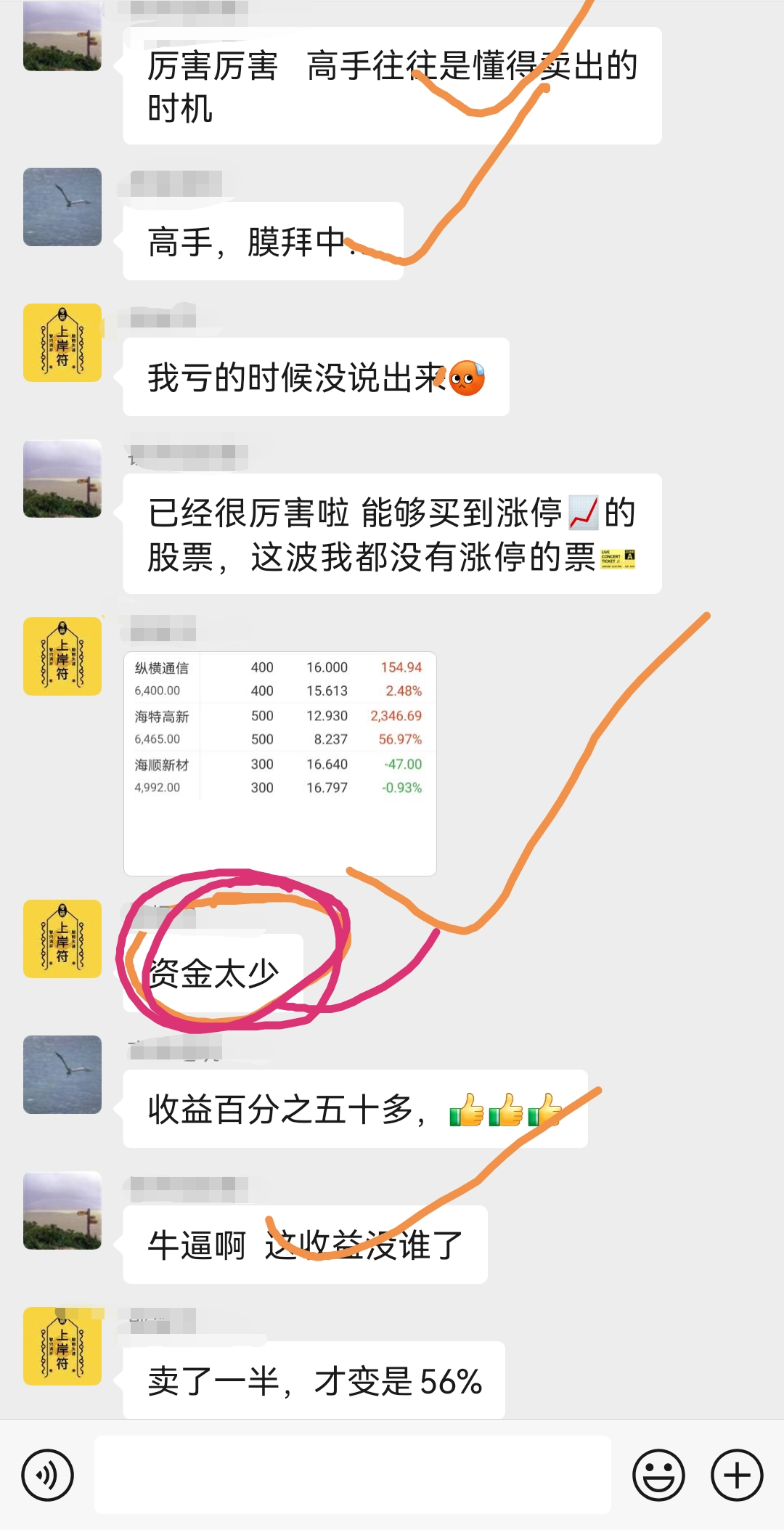Switch to voice message input

(x=47, y=1476)
